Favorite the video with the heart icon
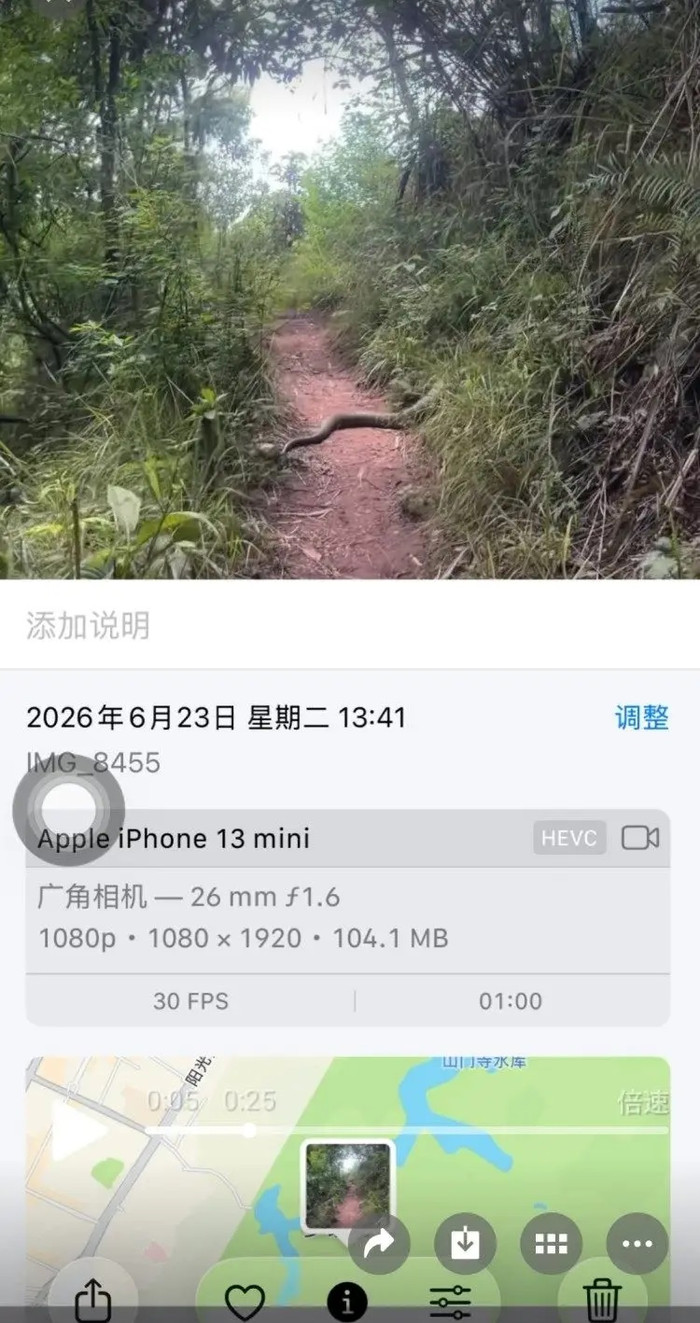The height and width of the screenshot is (1323, 700). click(x=245, y=1302)
